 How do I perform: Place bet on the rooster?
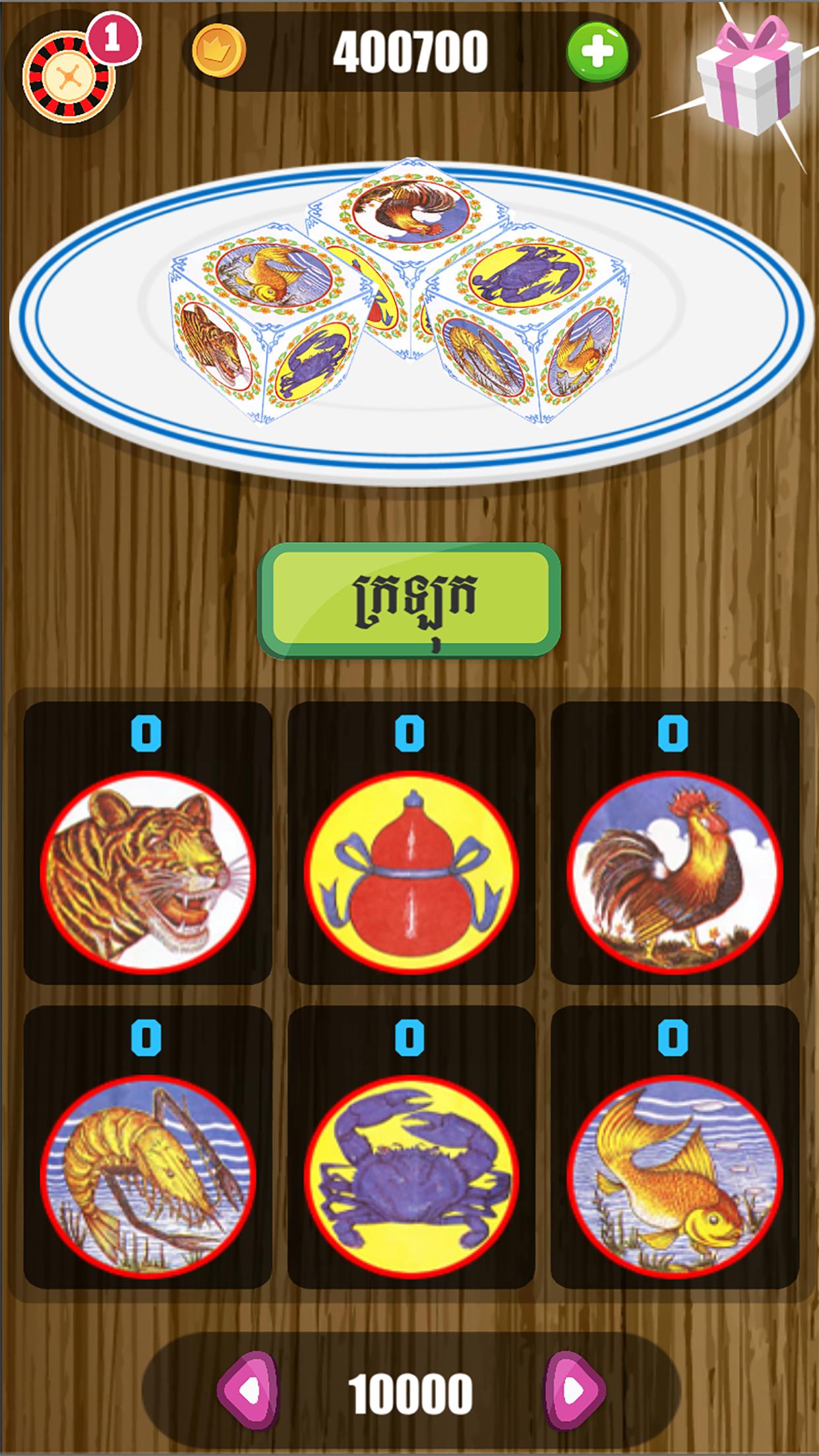pyautogui.click(x=675, y=872)
